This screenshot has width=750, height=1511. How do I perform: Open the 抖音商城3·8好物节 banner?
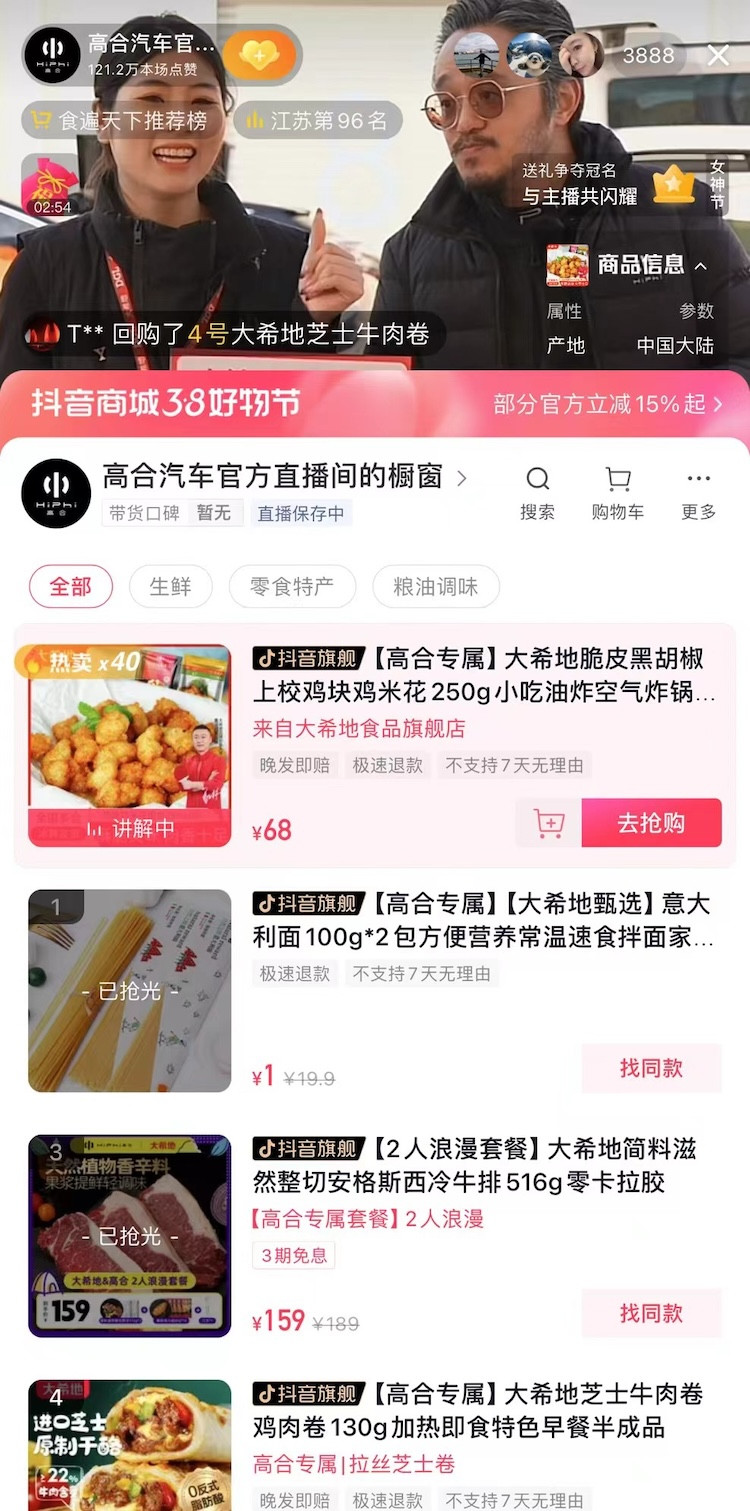375,403
